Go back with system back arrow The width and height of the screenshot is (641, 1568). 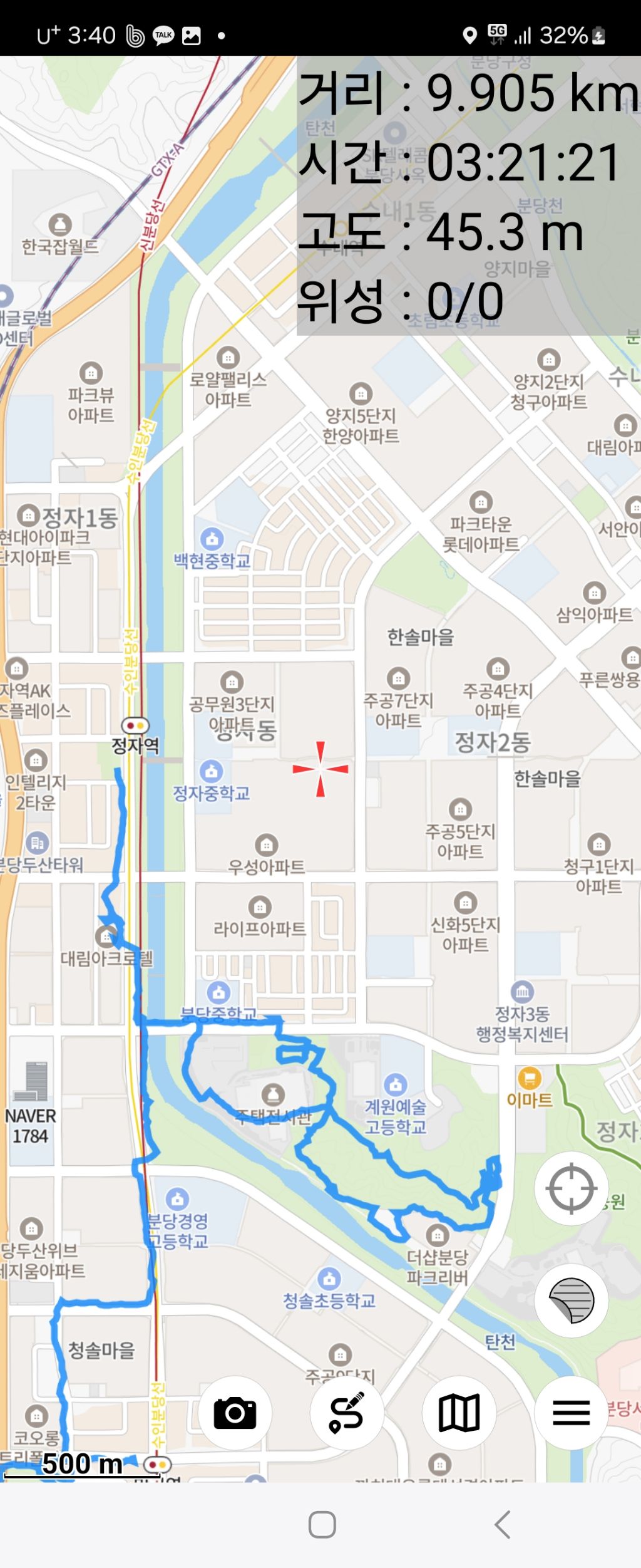[x=502, y=1524]
